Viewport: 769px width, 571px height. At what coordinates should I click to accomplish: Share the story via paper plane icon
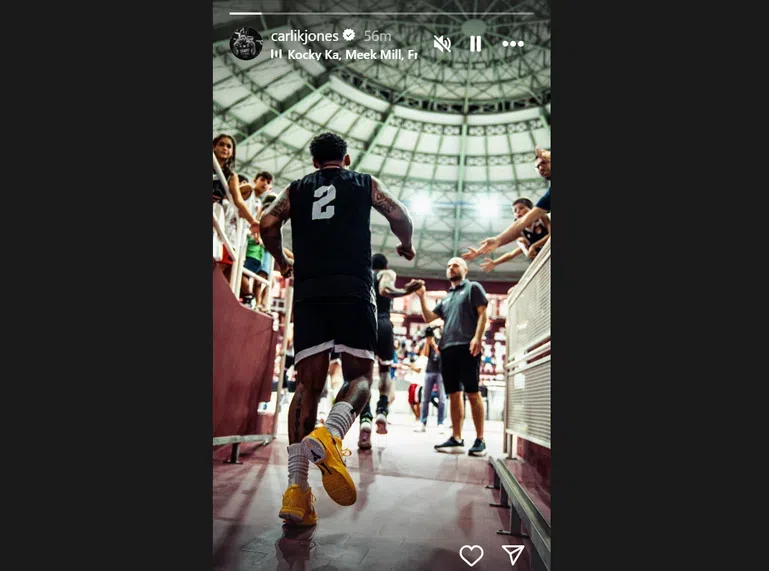pos(513,555)
